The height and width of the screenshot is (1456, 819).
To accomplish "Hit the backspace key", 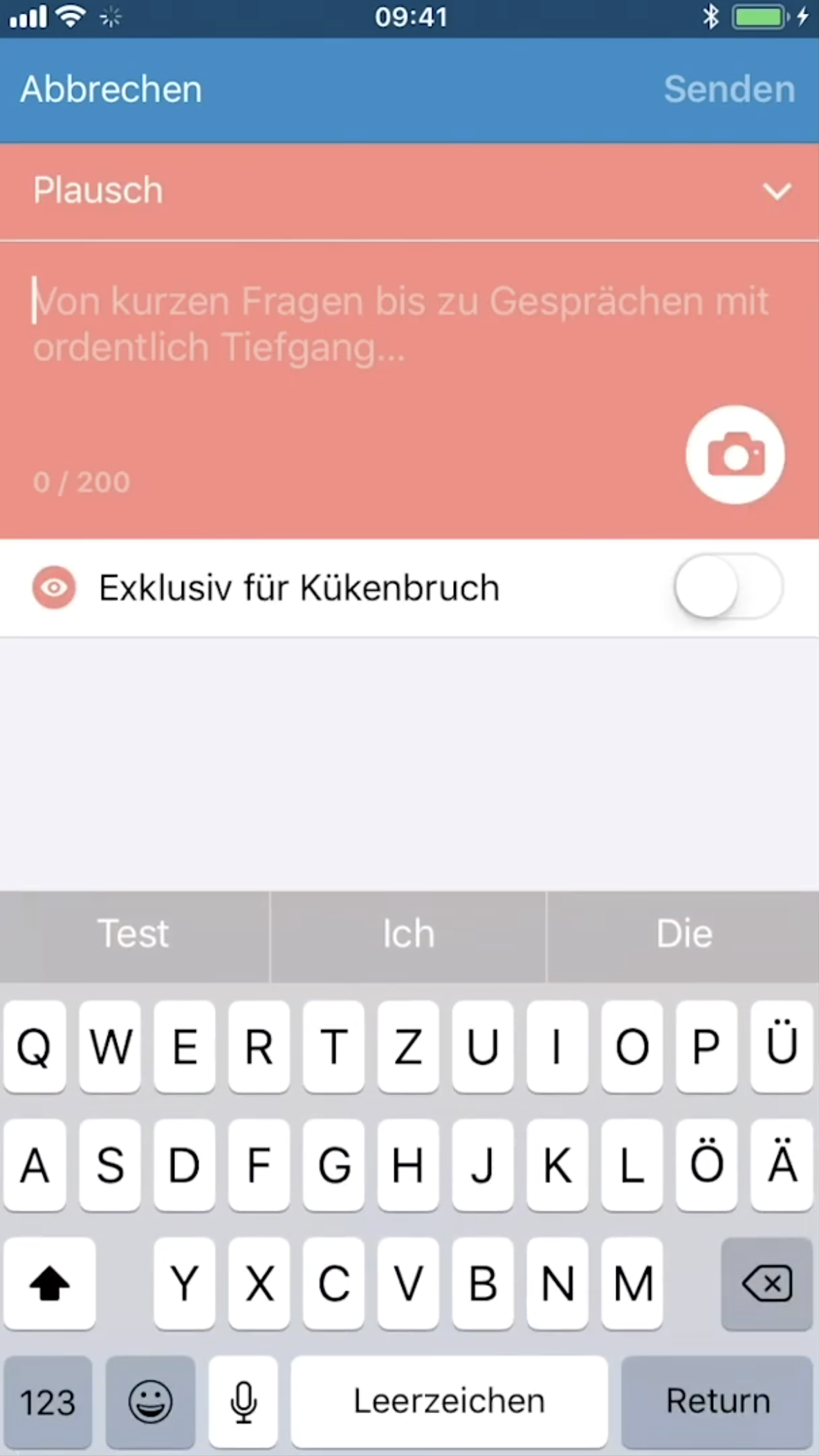I will pyautogui.click(x=766, y=1284).
